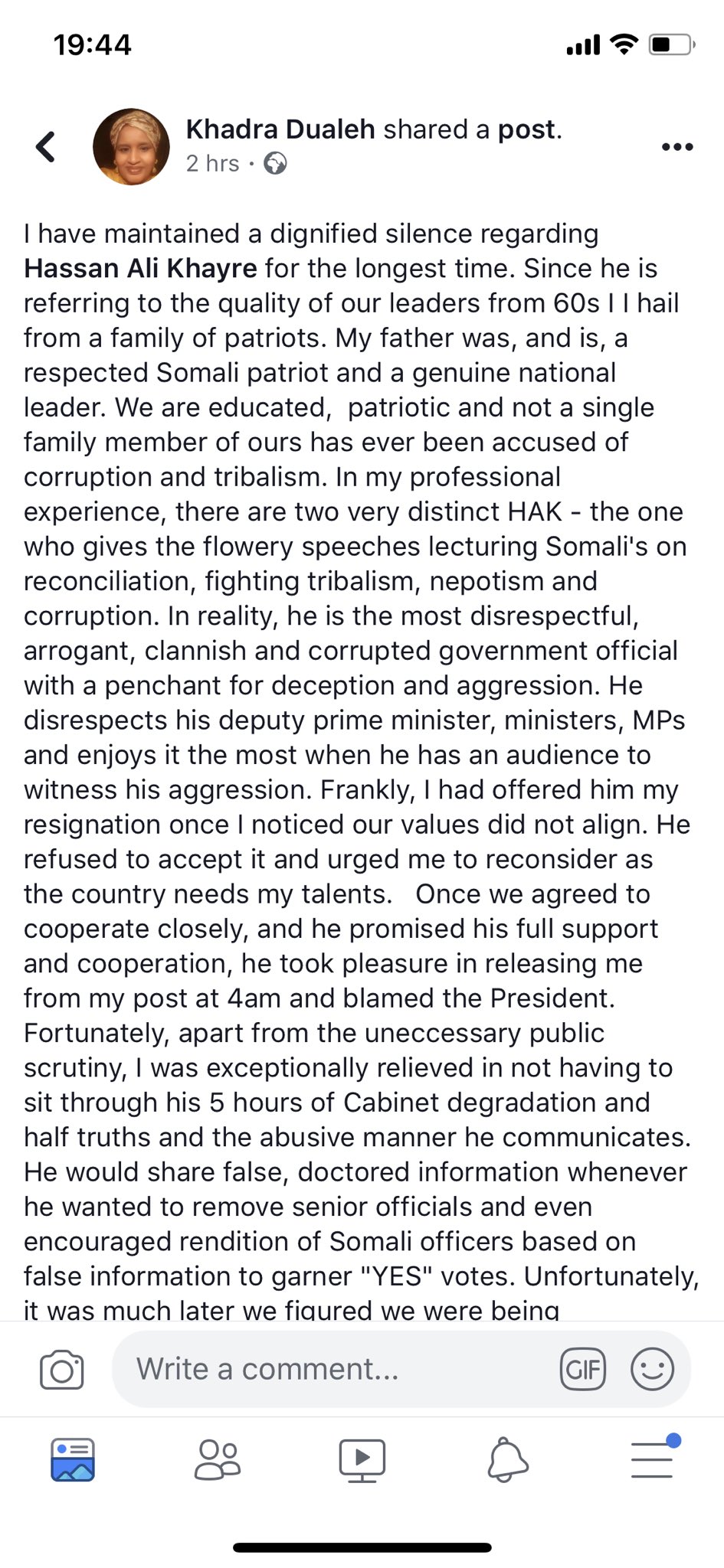Open the camera to attach a photo
724x1568 pixels.
coord(61,1370)
